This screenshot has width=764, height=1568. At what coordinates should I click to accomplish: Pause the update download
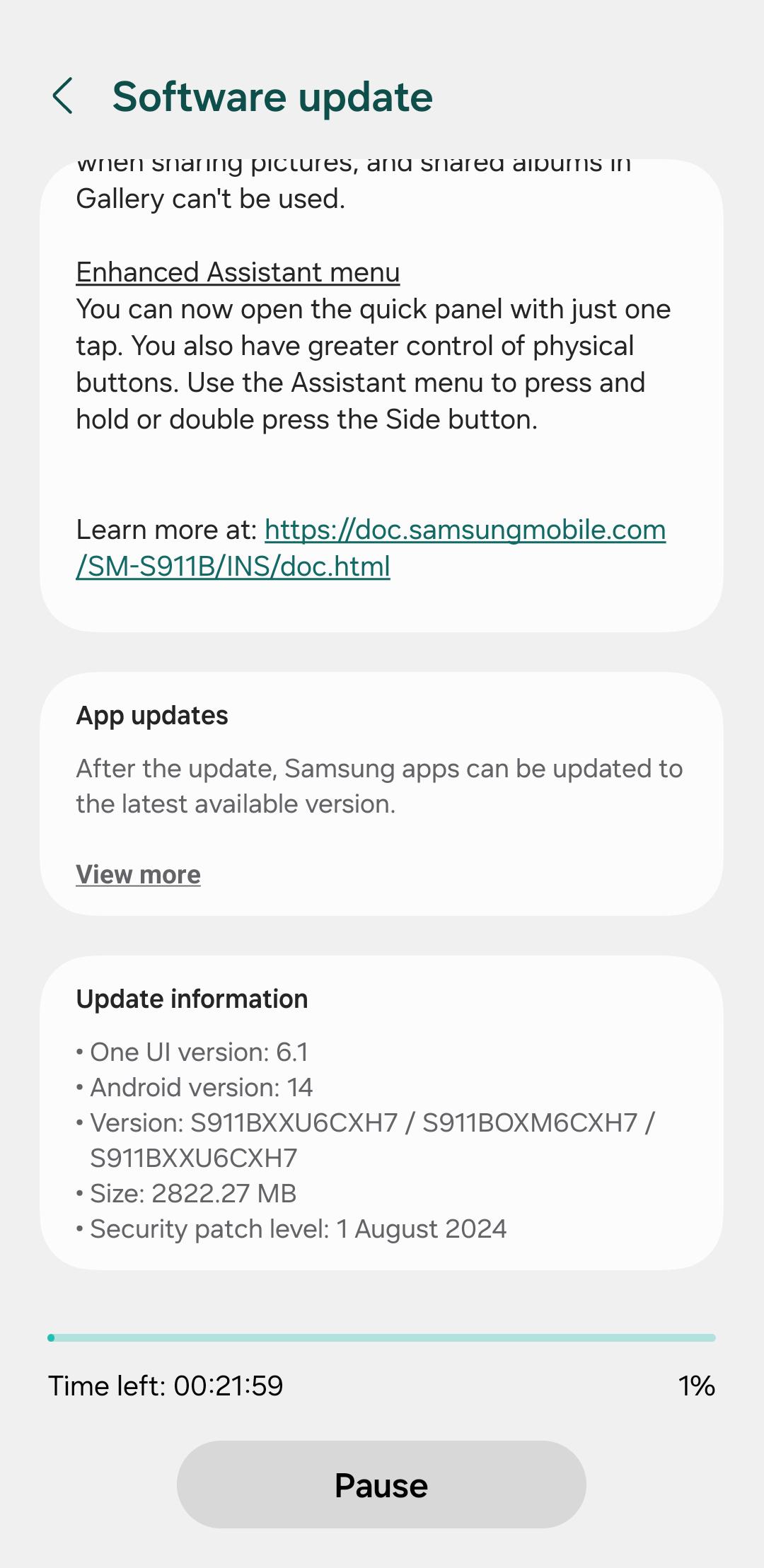click(x=381, y=1485)
